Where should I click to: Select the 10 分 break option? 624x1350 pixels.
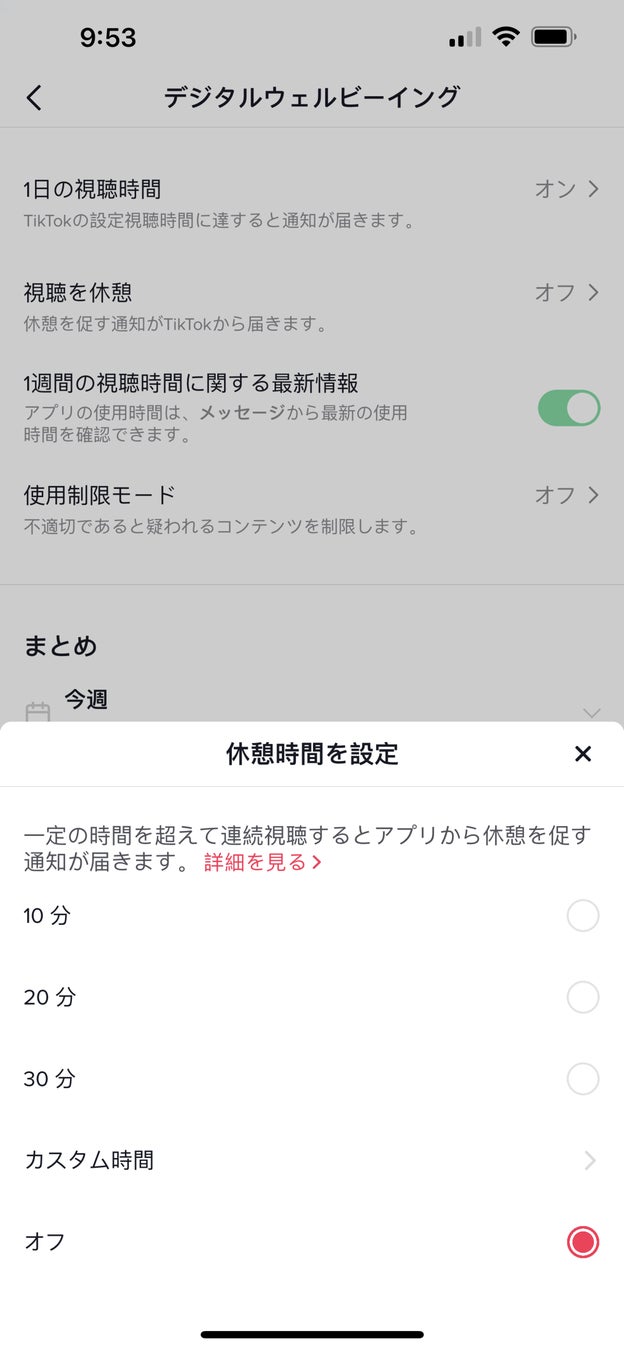pyautogui.click(x=582, y=915)
